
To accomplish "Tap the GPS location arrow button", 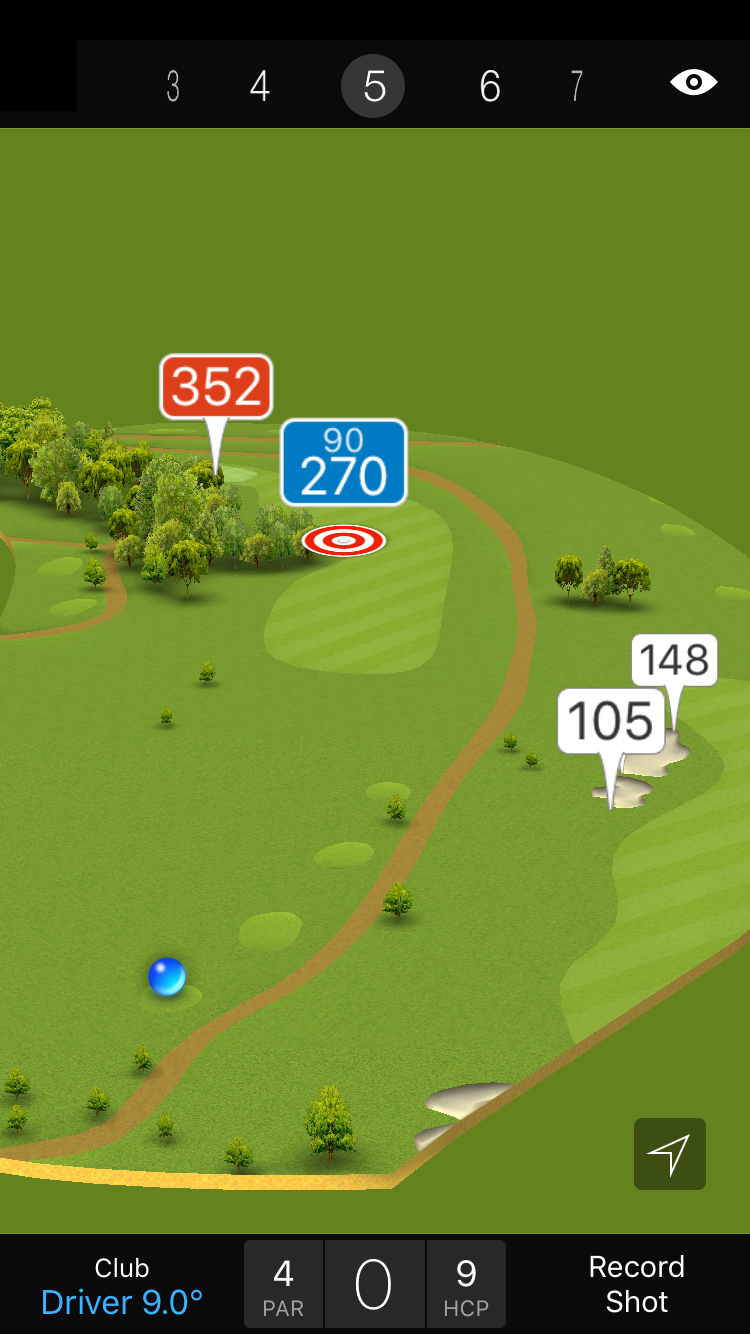I will tap(669, 1154).
